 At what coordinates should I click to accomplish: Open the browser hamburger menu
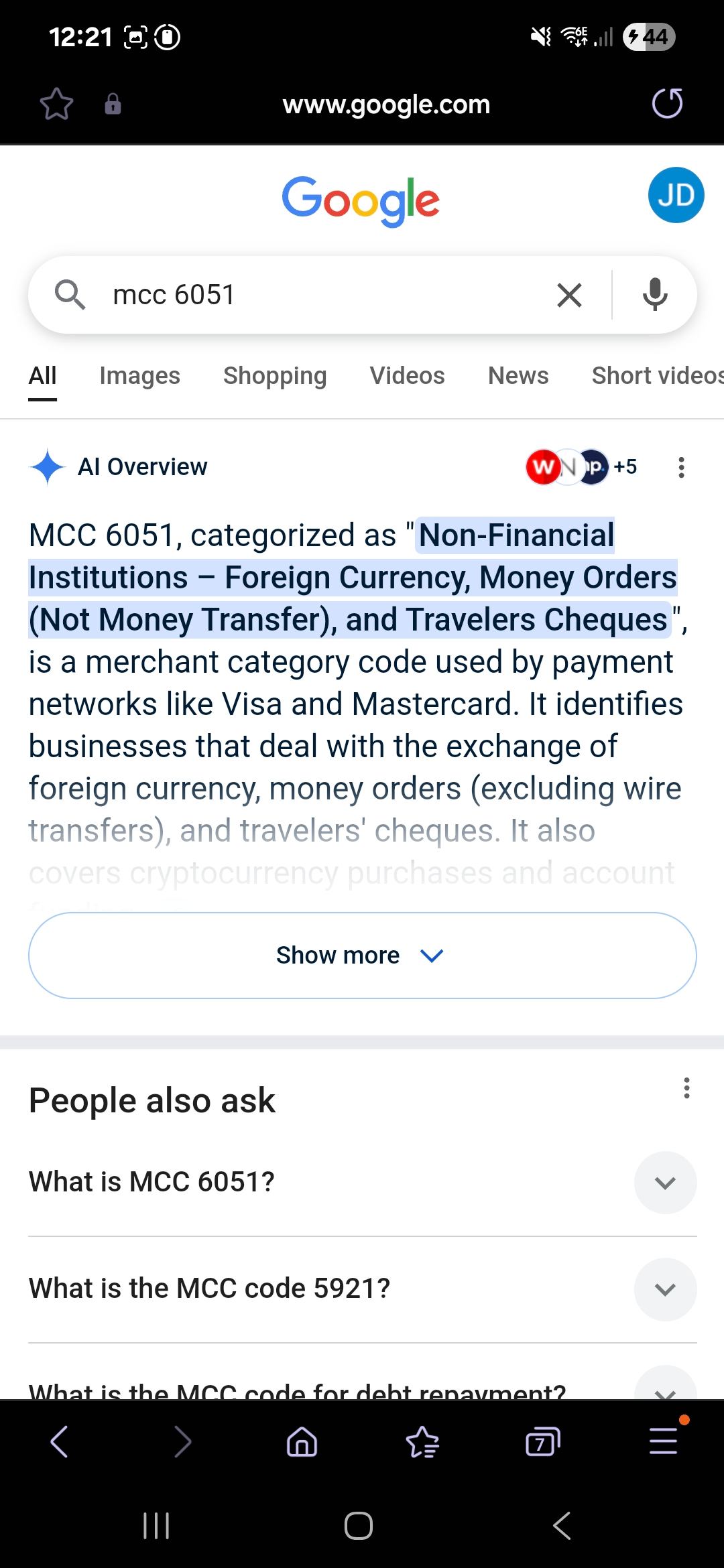click(664, 1441)
